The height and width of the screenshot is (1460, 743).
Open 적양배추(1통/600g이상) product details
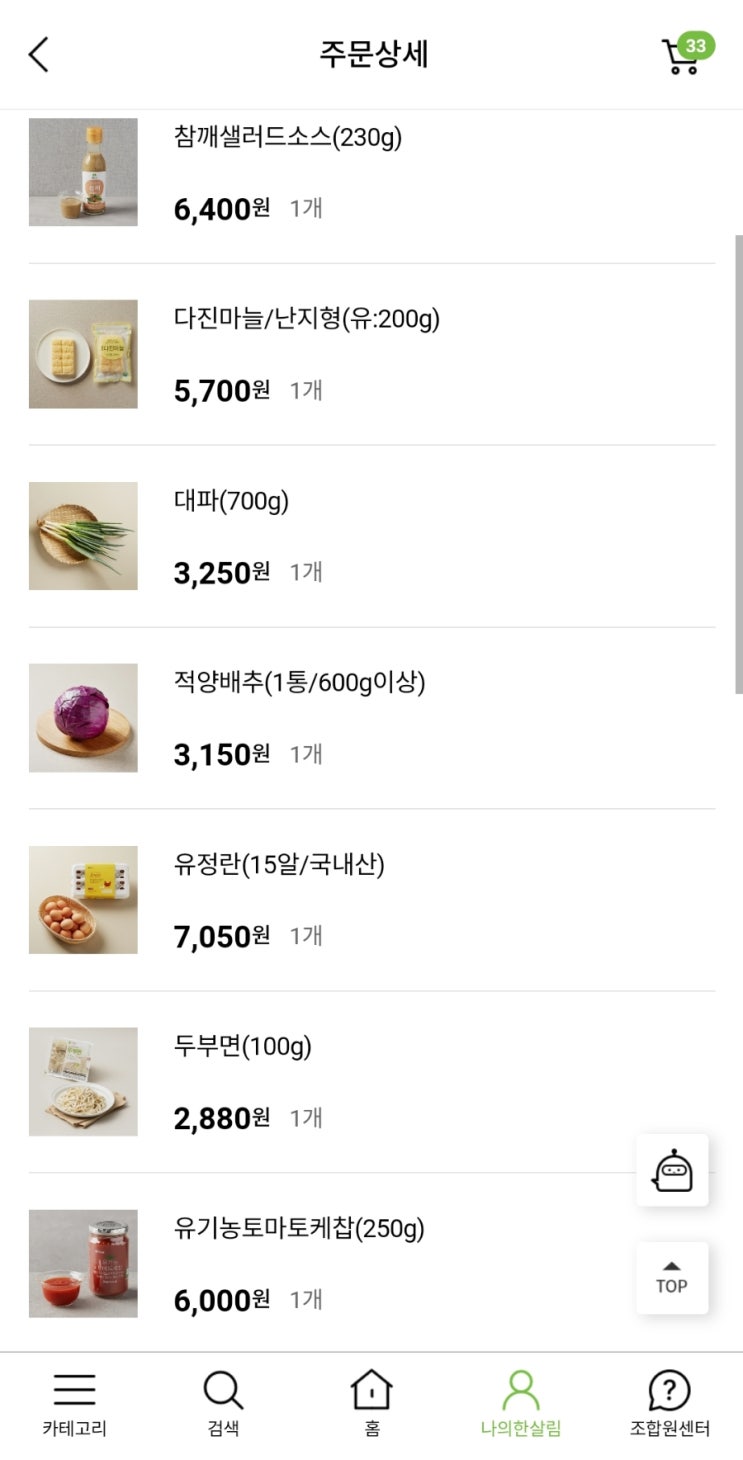click(x=299, y=683)
